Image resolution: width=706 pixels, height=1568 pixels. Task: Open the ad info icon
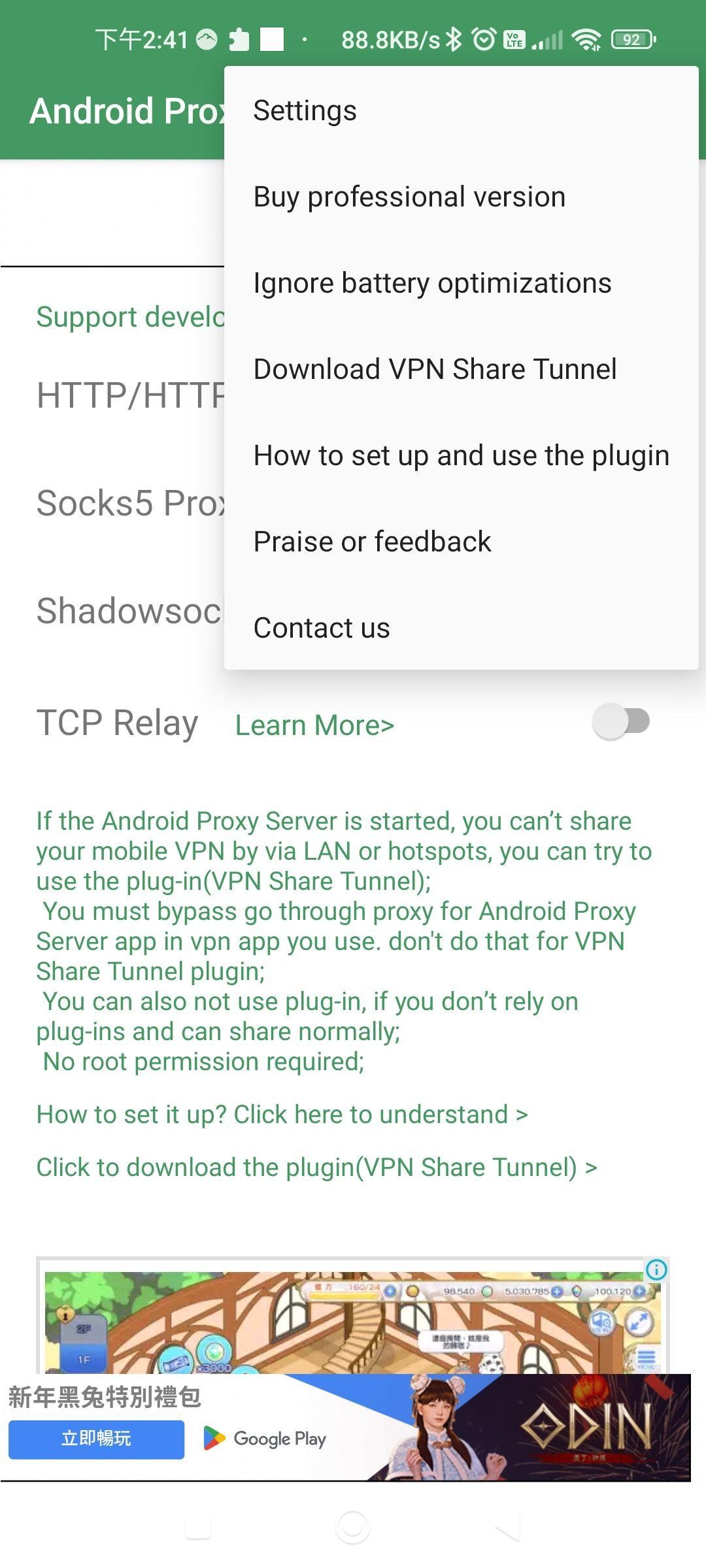(656, 1269)
